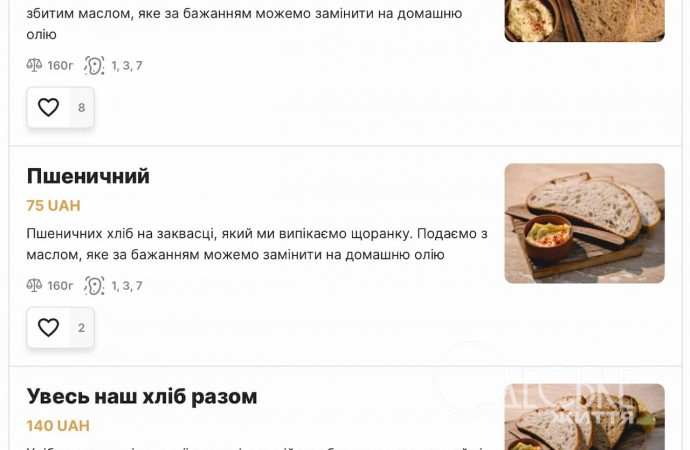Open the top bread item photo
Image resolution: width=690 pixels, height=450 pixels.
coord(584,20)
